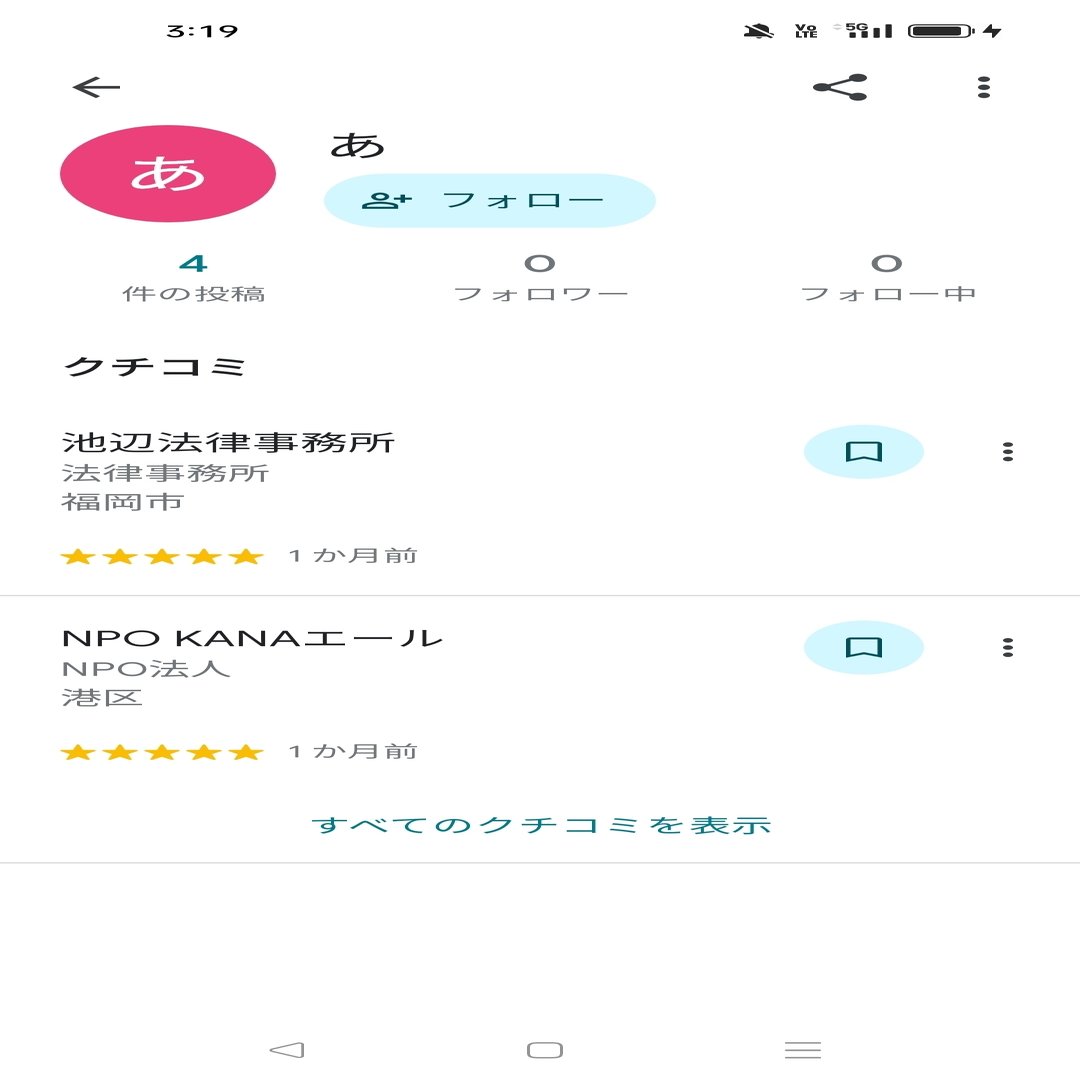Tap すべてのクチコミを表示
Image resolution: width=1080 pixels, height=1080 pixels.
click(541, 825)
